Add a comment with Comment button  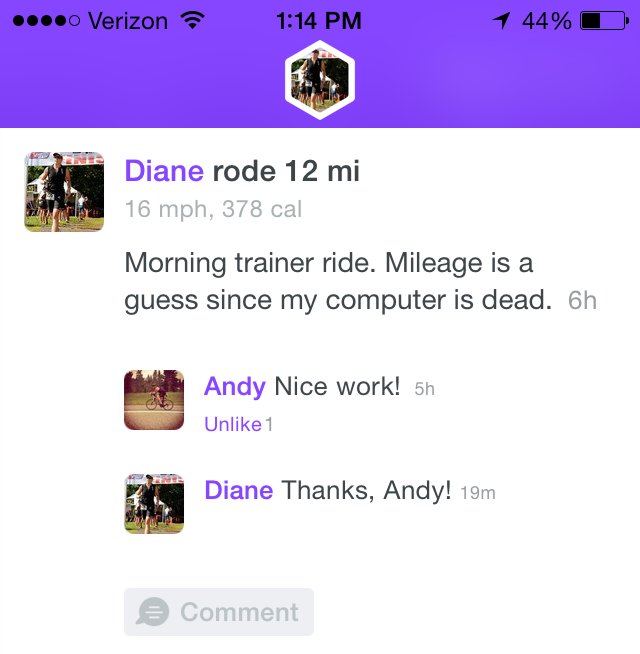coord(219,612)
